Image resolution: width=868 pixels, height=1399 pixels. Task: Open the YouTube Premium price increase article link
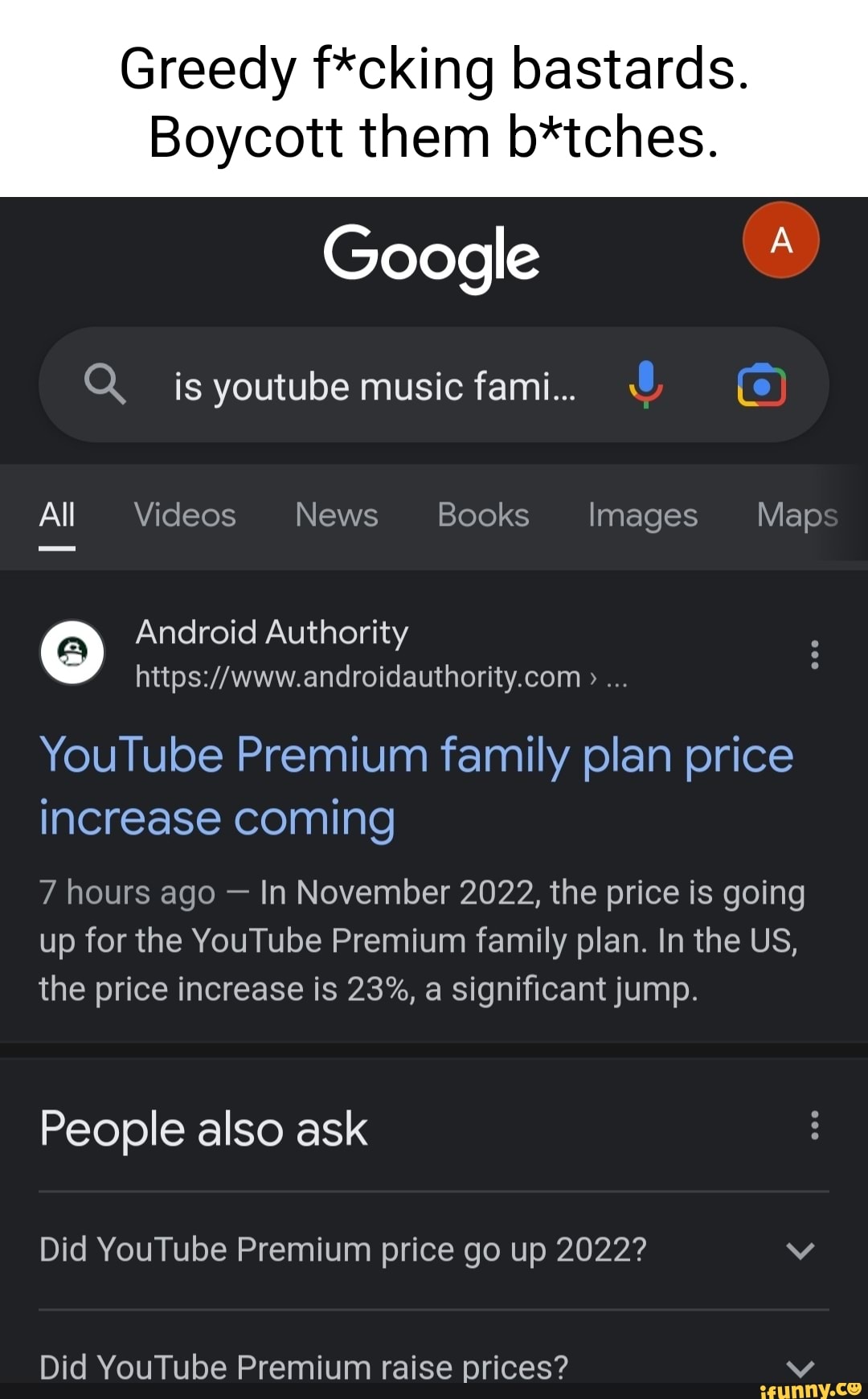tap(416, 784)
